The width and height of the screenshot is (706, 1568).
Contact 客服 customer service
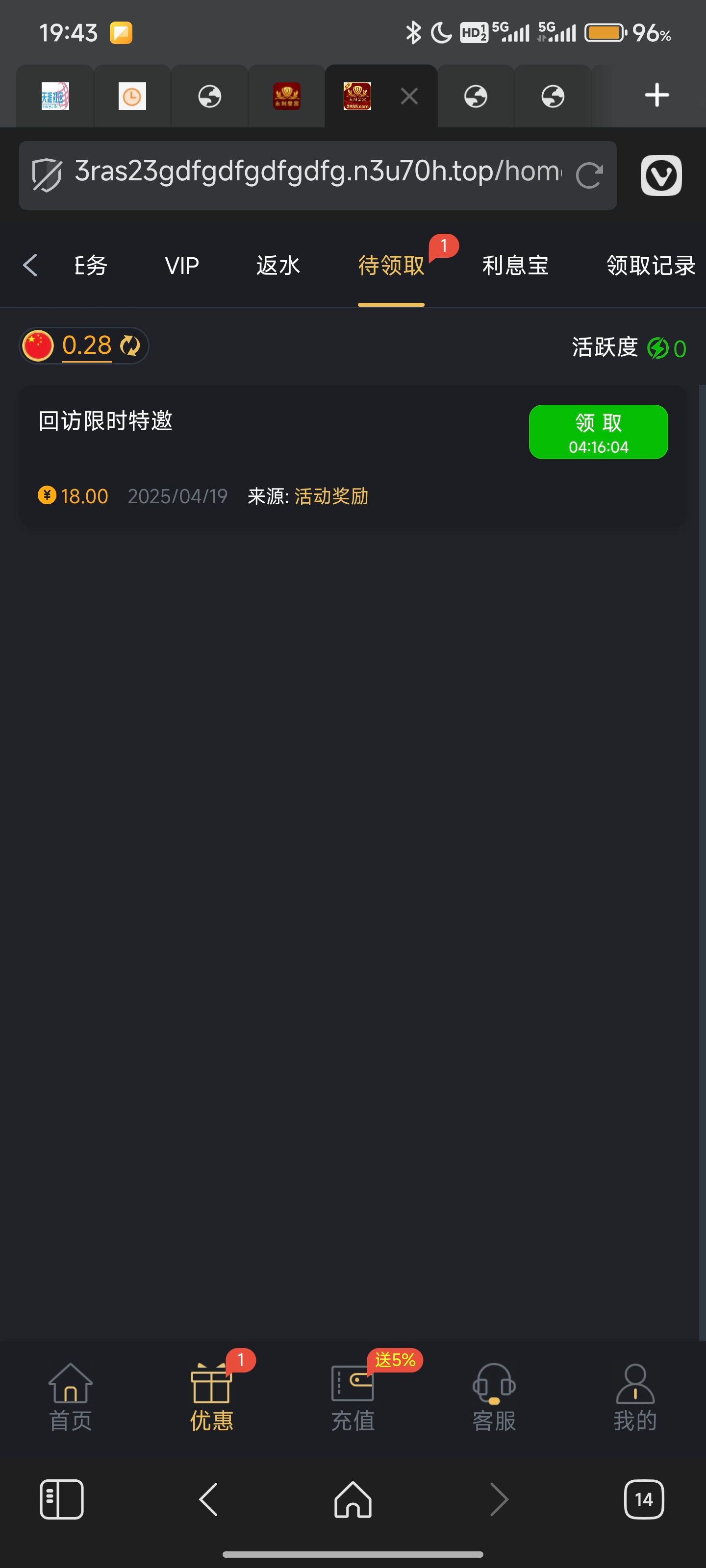pyautogui.click(x=494, y=1397)
